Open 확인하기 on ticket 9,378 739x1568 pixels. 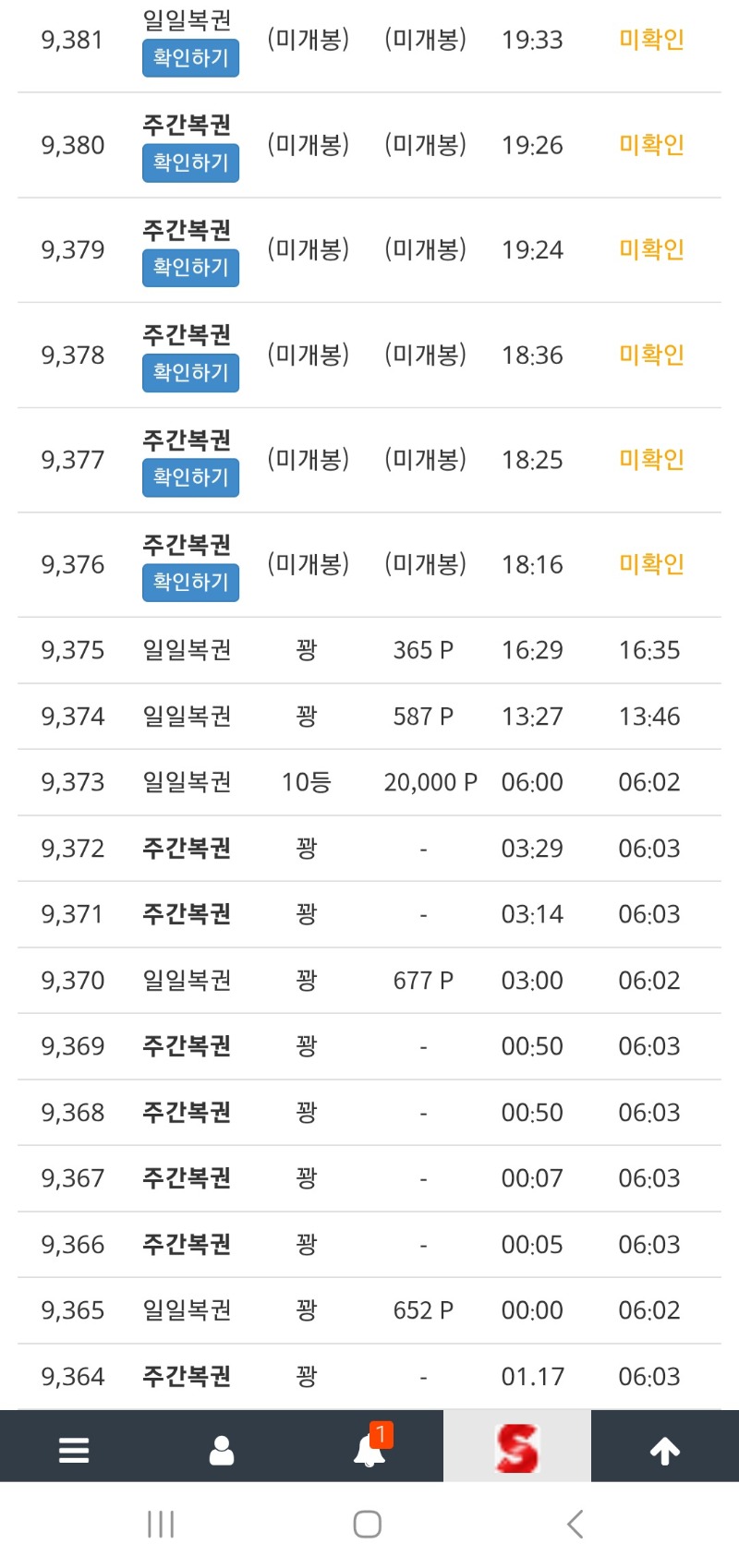coord(190,373)
